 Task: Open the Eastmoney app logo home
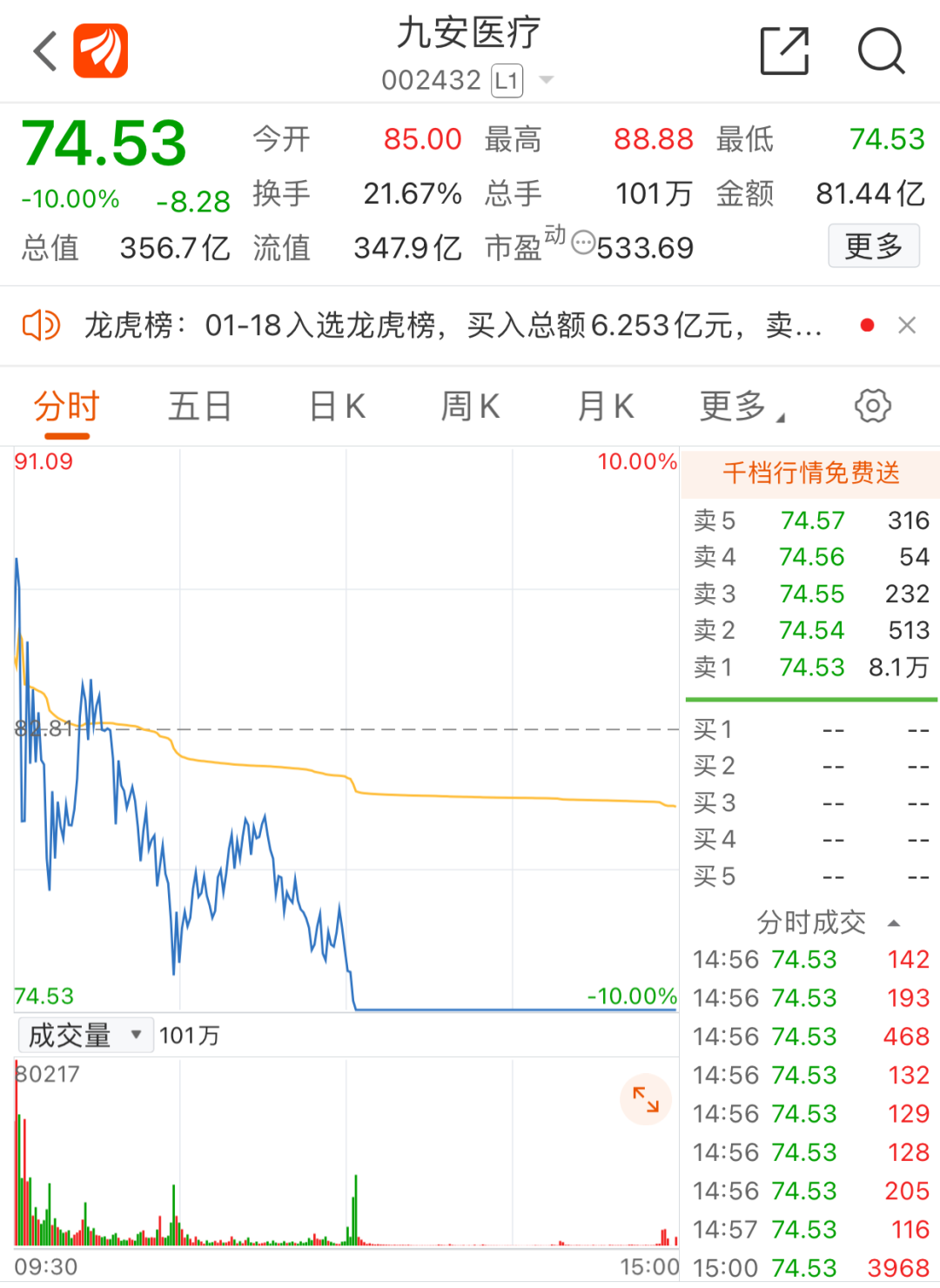click(x=101, y=51)
